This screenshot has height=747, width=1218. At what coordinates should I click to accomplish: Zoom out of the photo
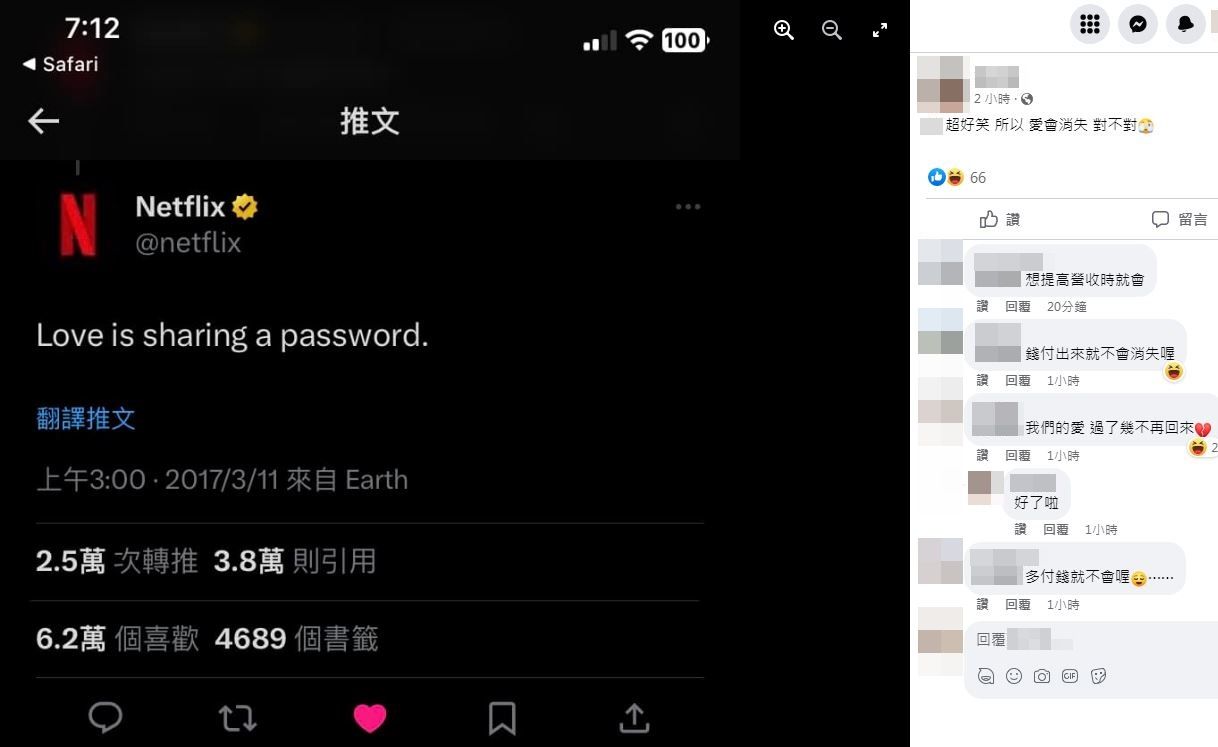(832, 30)
